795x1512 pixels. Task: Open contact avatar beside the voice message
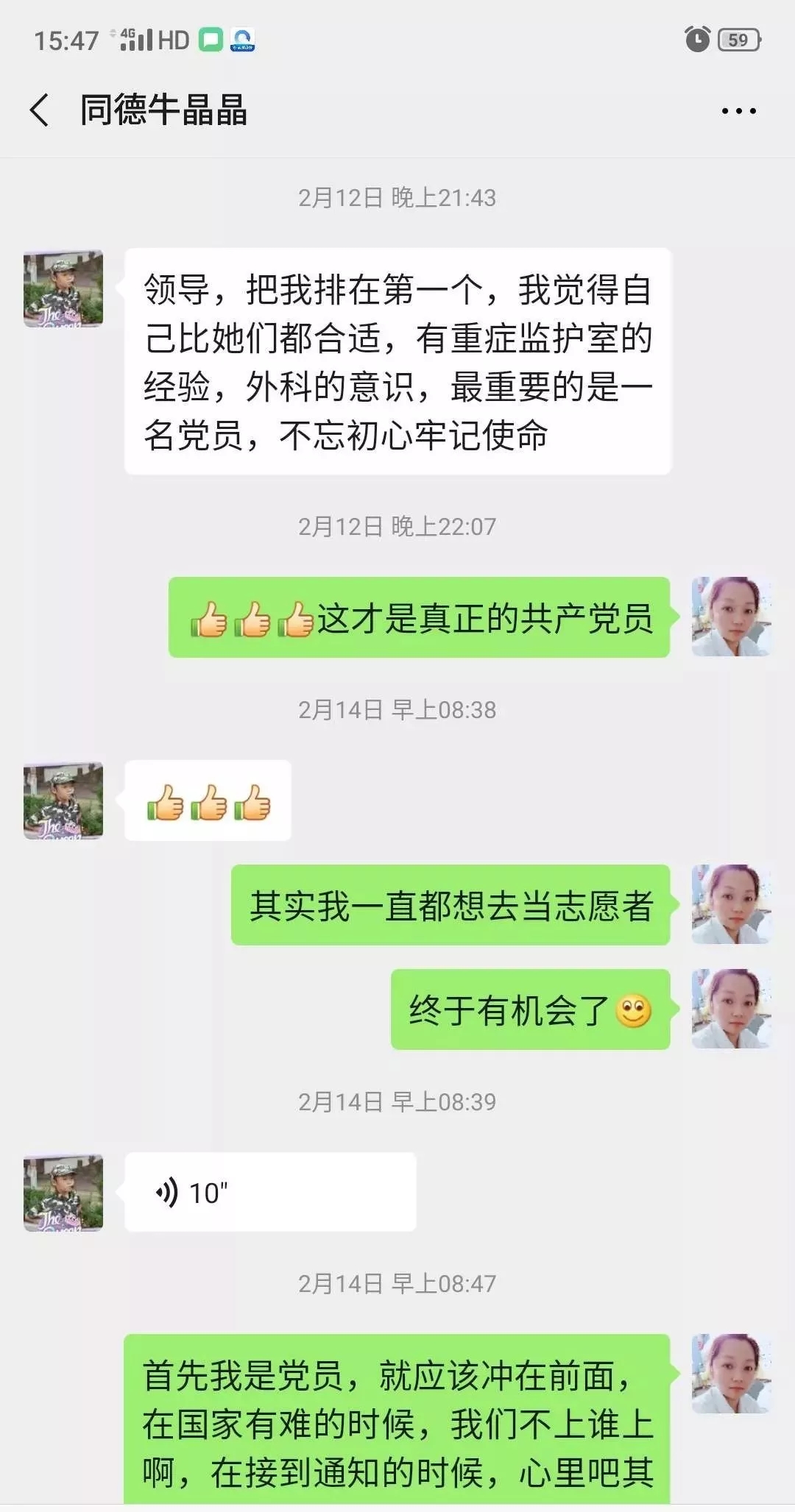tap(63, 1193)
